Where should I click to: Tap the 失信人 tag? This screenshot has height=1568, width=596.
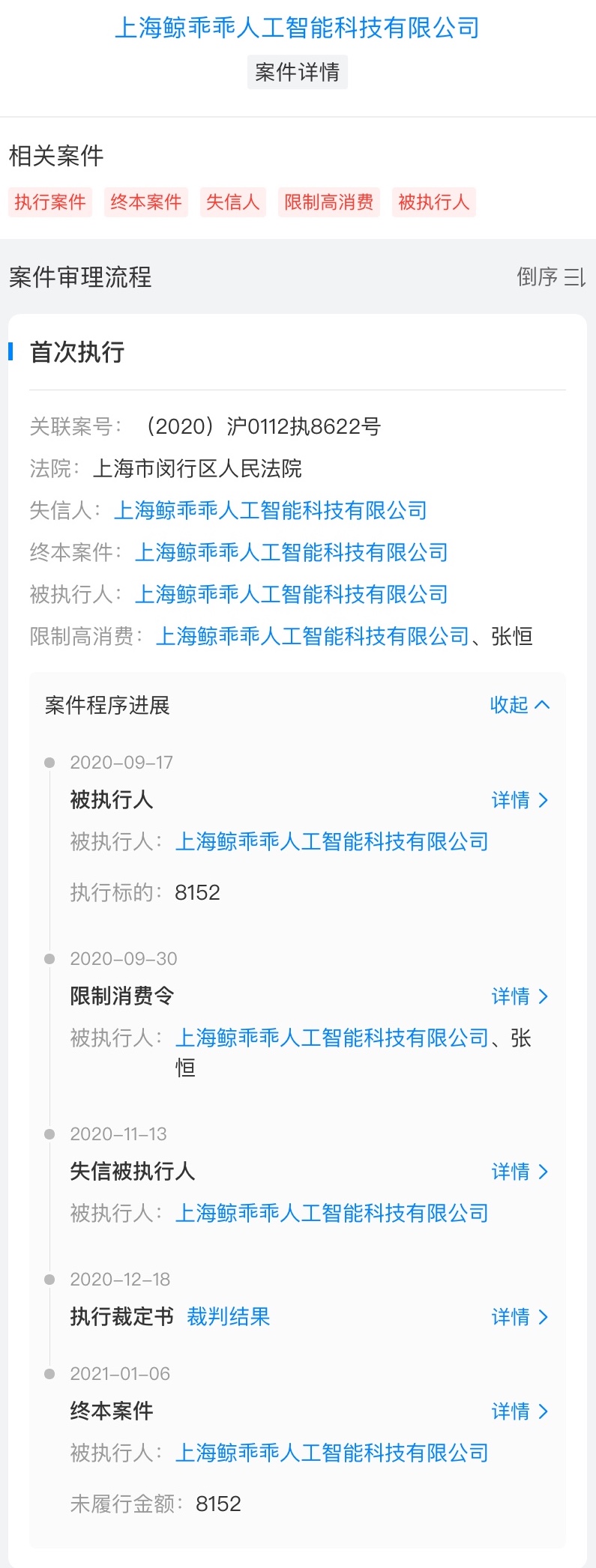coord(232,202)
